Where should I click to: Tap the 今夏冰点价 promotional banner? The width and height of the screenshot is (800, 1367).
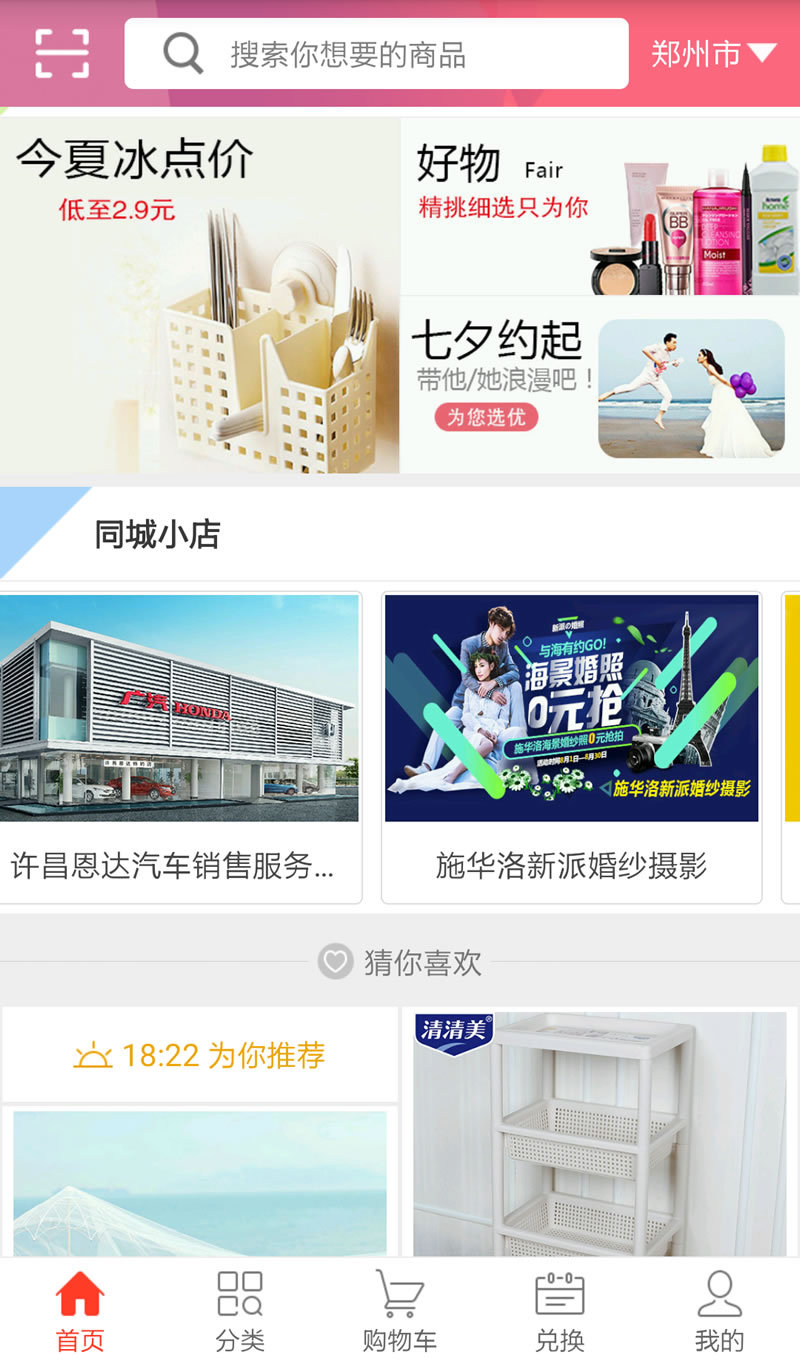click(x=200, y=295)
